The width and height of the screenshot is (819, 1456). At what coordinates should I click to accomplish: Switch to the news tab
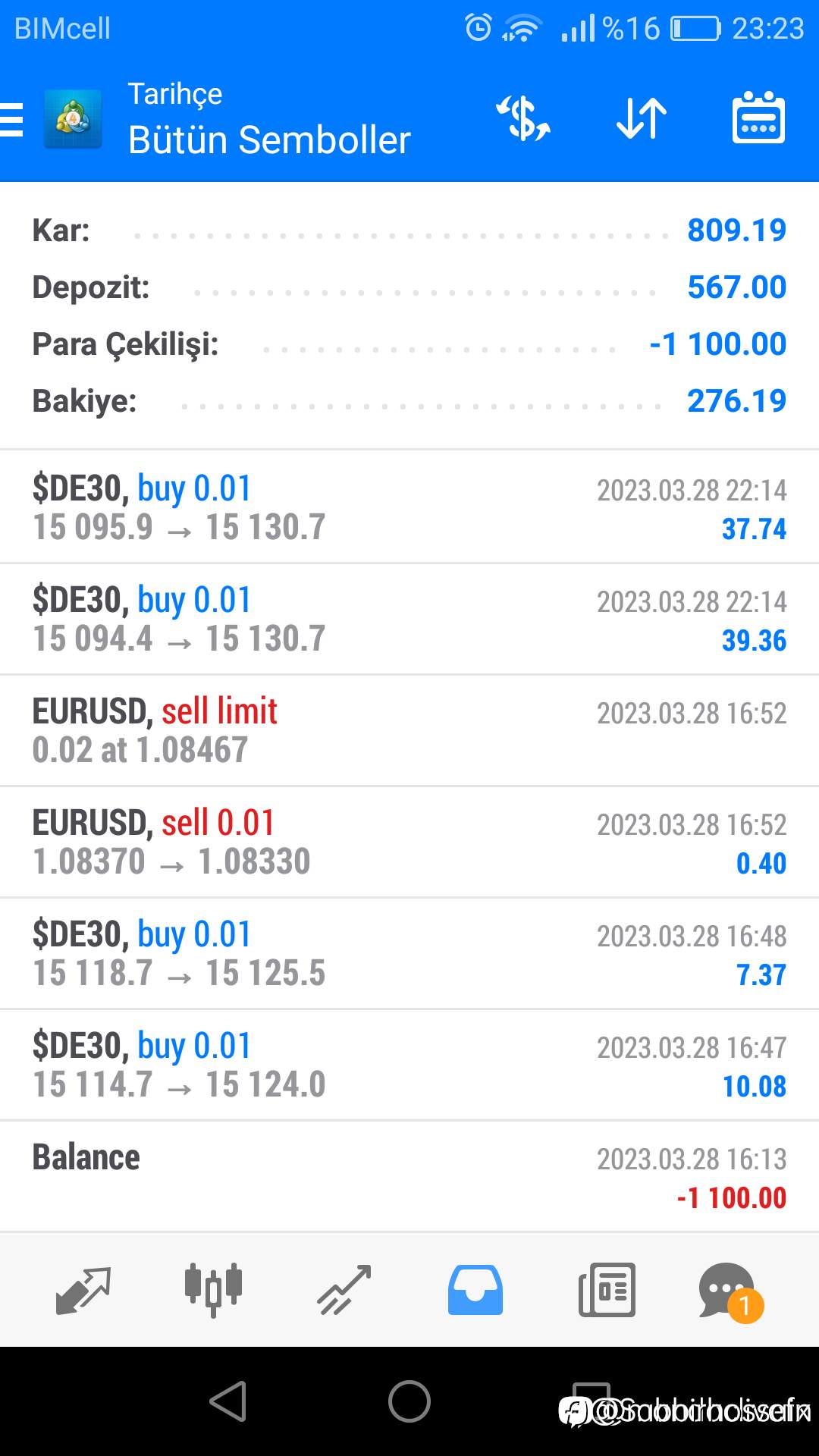pyautogui.click(x=607, y=1290)
